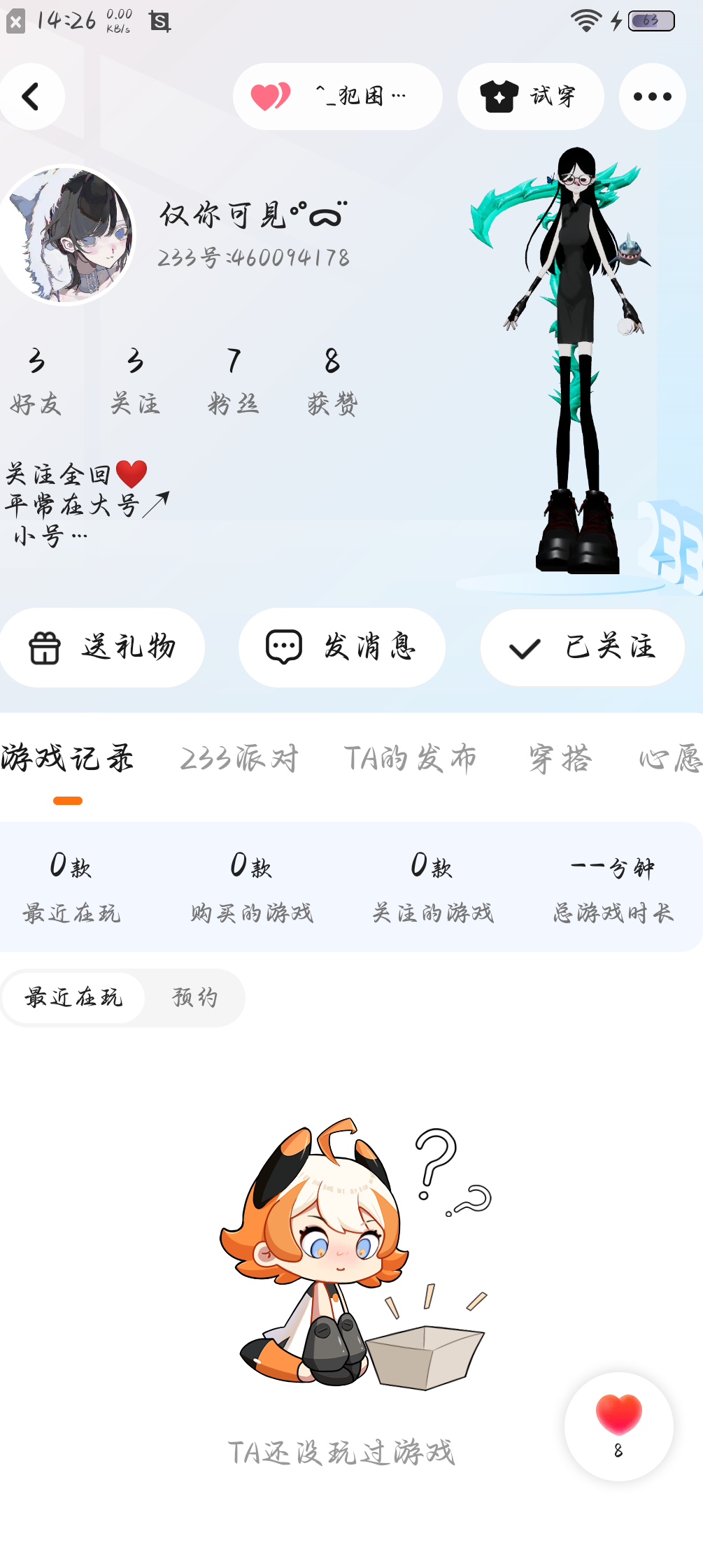Send a gift via 送礼物
Screen dimensions: 703x1568
102,647
